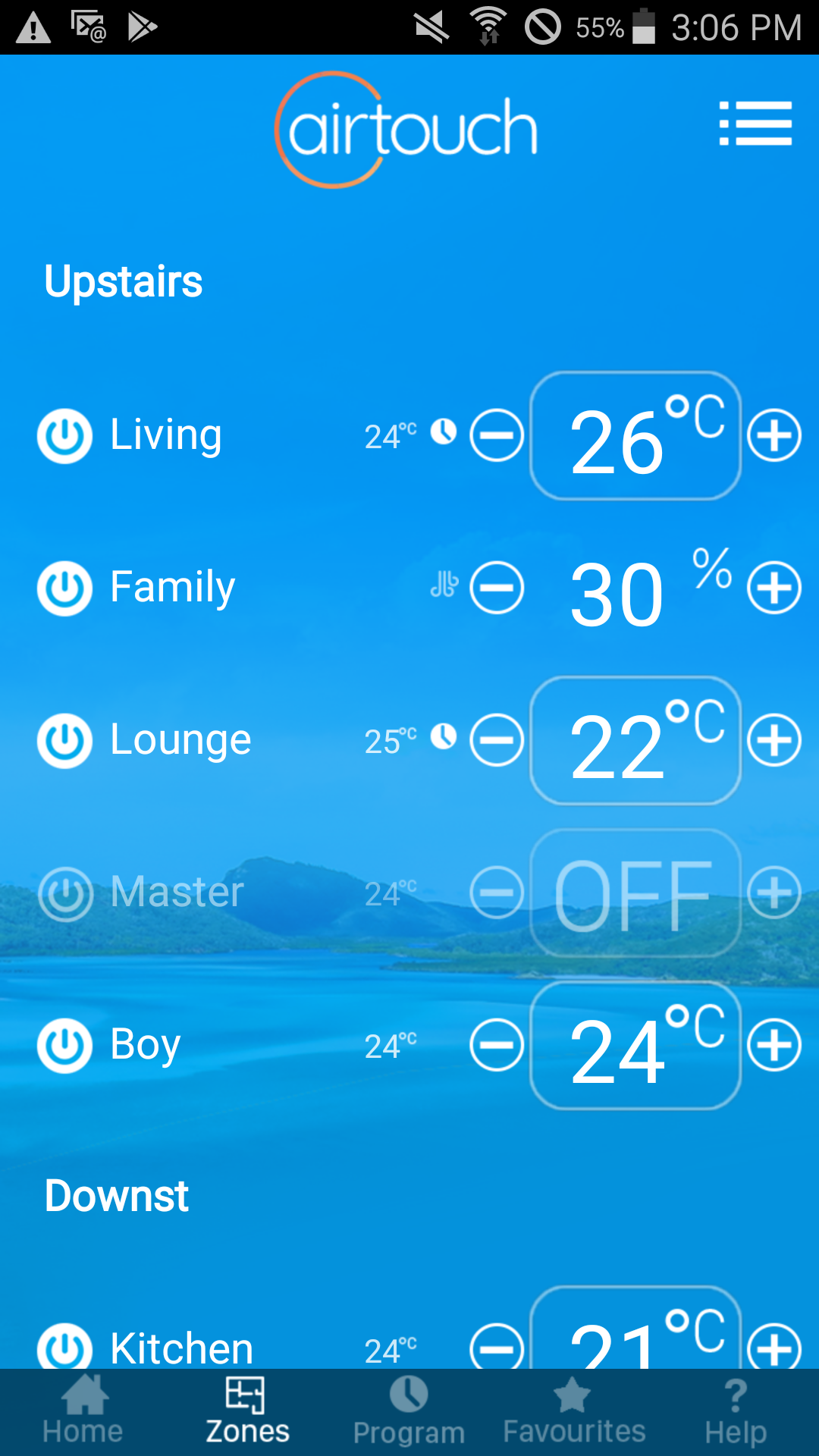The height and width of the screenshot is (1456, 819).
Task: Increase Family zone airflow percentage
Action: (774, 588)
